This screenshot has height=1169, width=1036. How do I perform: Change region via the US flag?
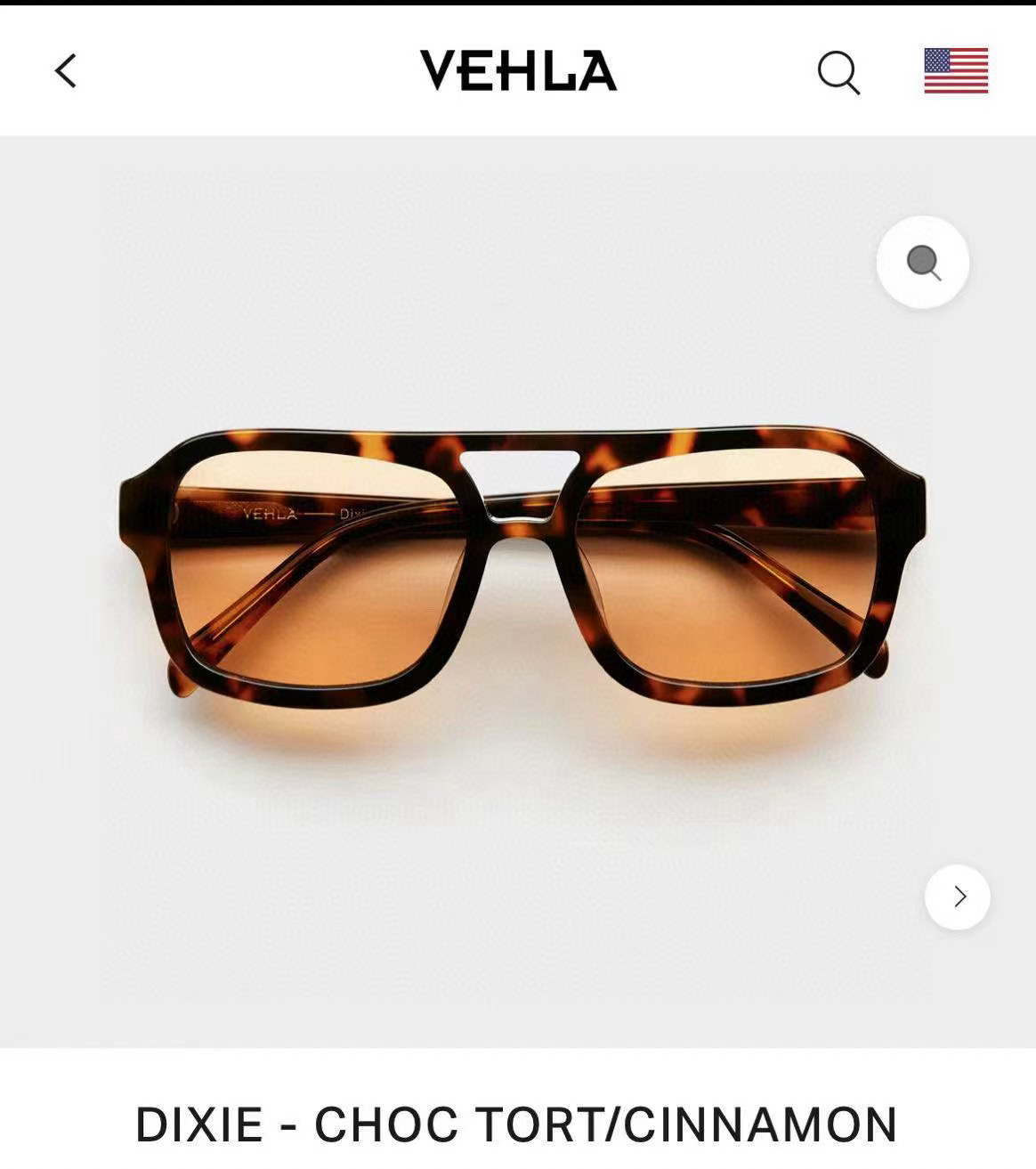pos(956,71)
